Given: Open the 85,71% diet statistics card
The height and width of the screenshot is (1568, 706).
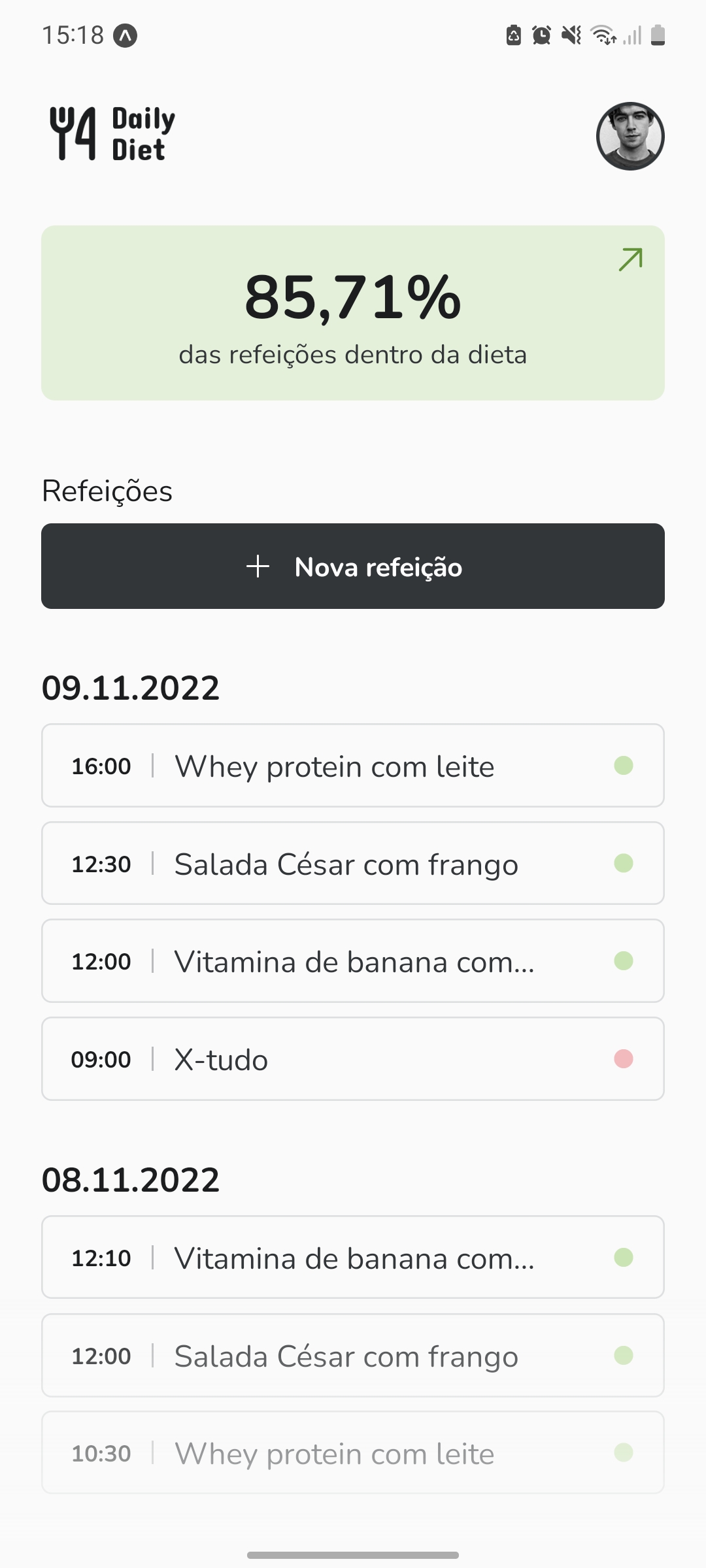Looking at the screenshot, I should 353,312.
